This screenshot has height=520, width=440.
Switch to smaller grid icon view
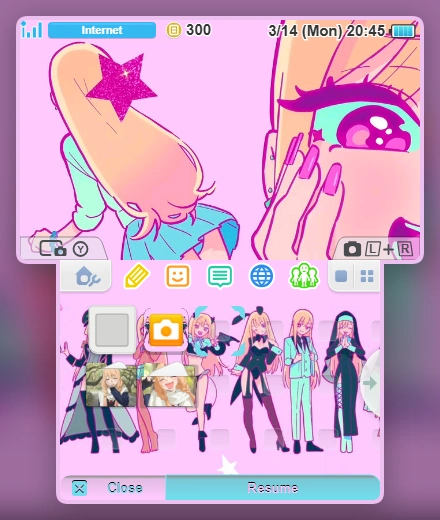(x=367, y=276)
